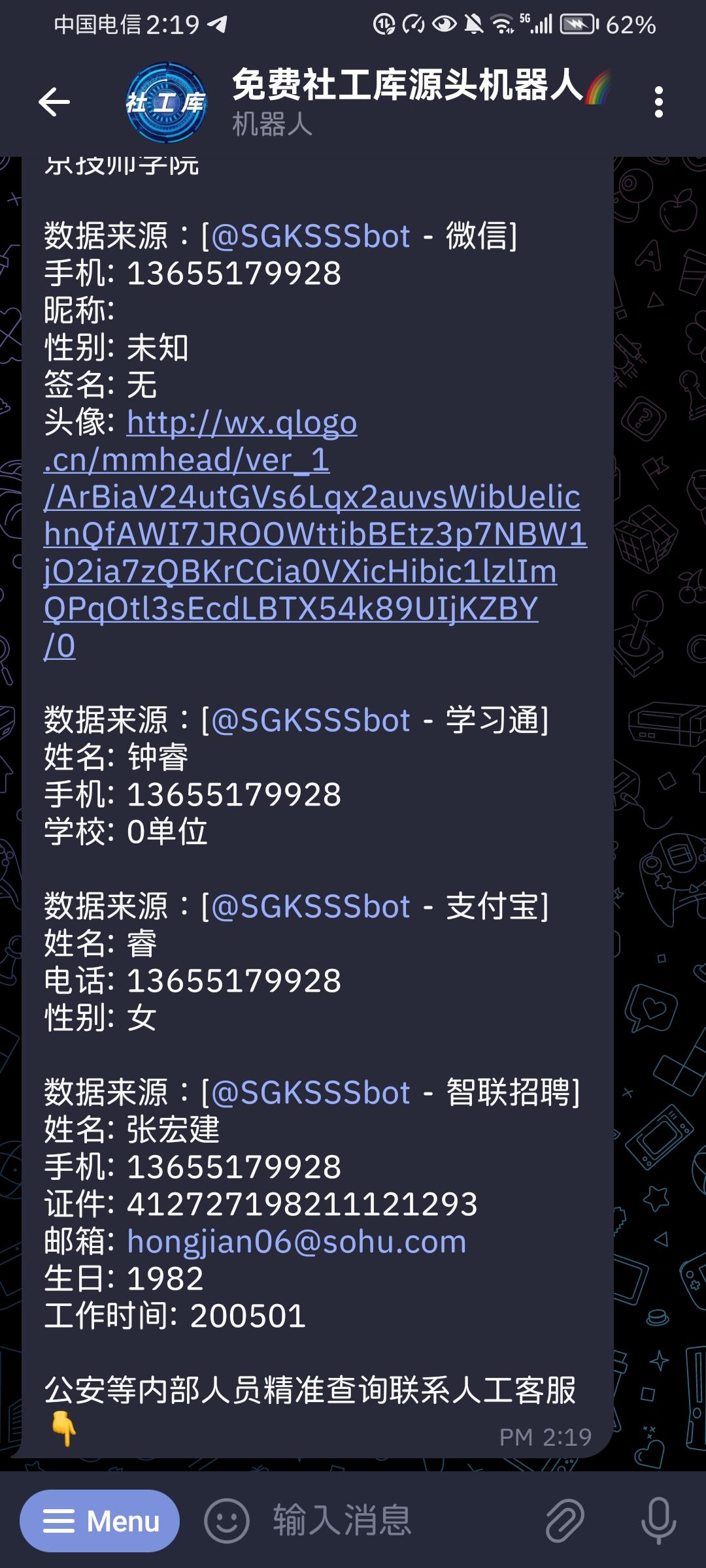
Task: Tap the @SGKSSSbot mention in the 微信 entry
Action: pyautogui.click(x=311, y=236)
